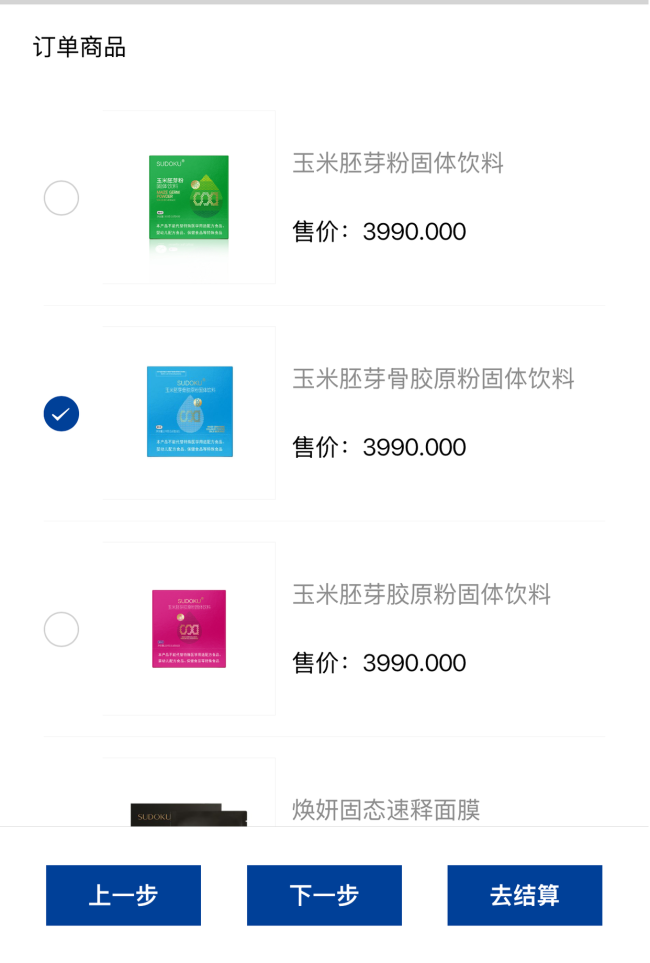
Task: Go to next step with 下一步
Action: pyautogui.click(x=324, y=895)
